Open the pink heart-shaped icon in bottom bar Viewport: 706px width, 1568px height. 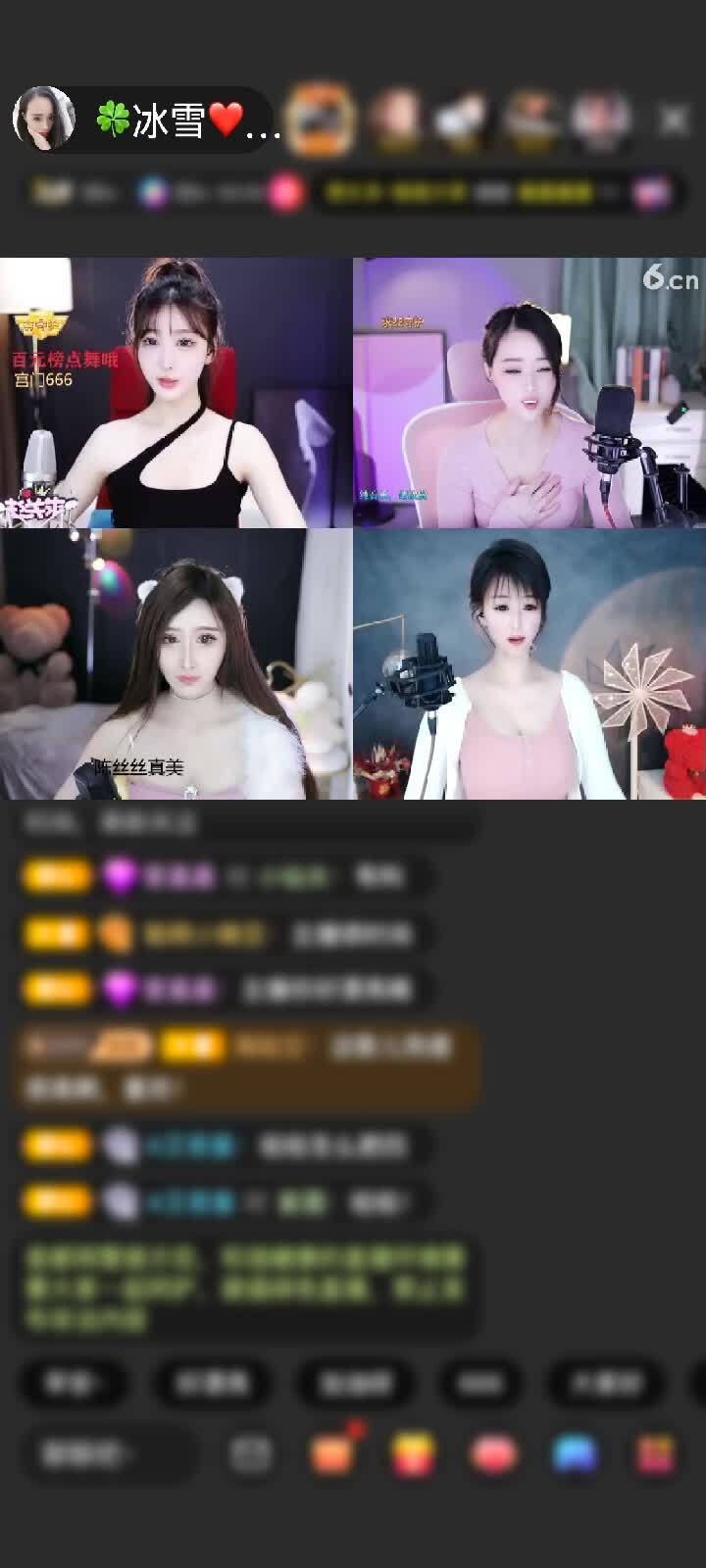[494, 1454]
